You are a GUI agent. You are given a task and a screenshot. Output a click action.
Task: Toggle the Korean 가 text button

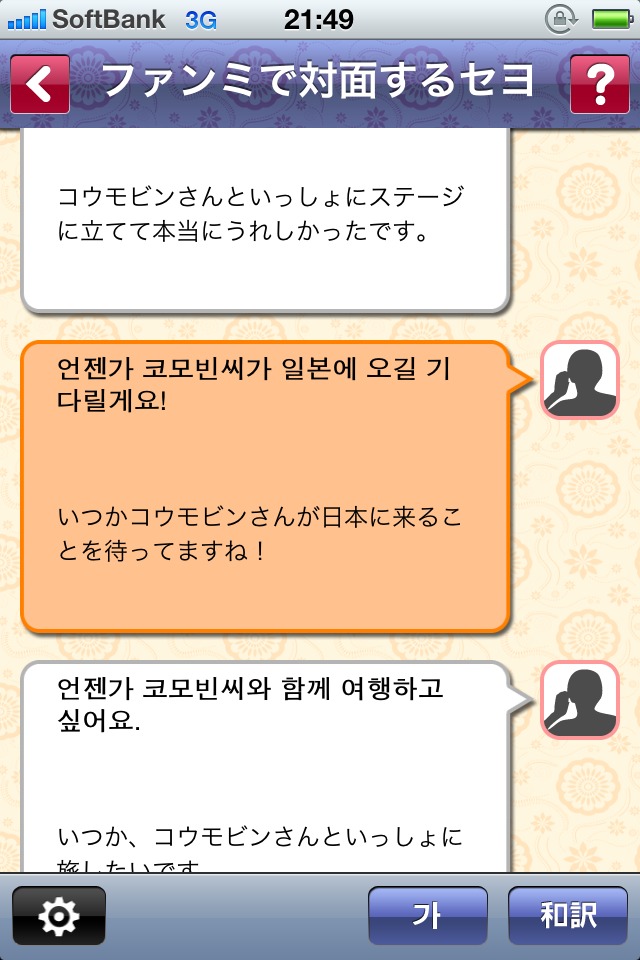427,915
